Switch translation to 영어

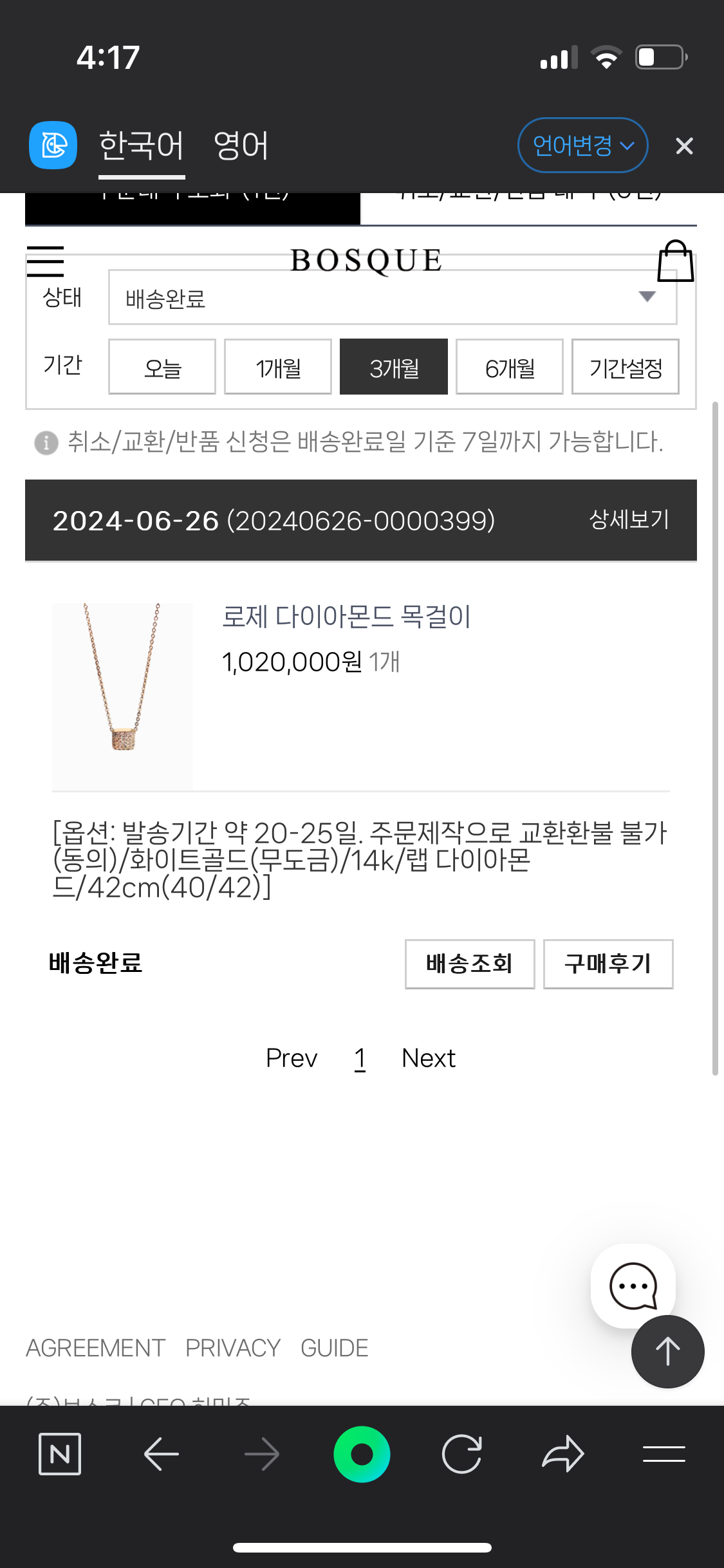point(241,146)
